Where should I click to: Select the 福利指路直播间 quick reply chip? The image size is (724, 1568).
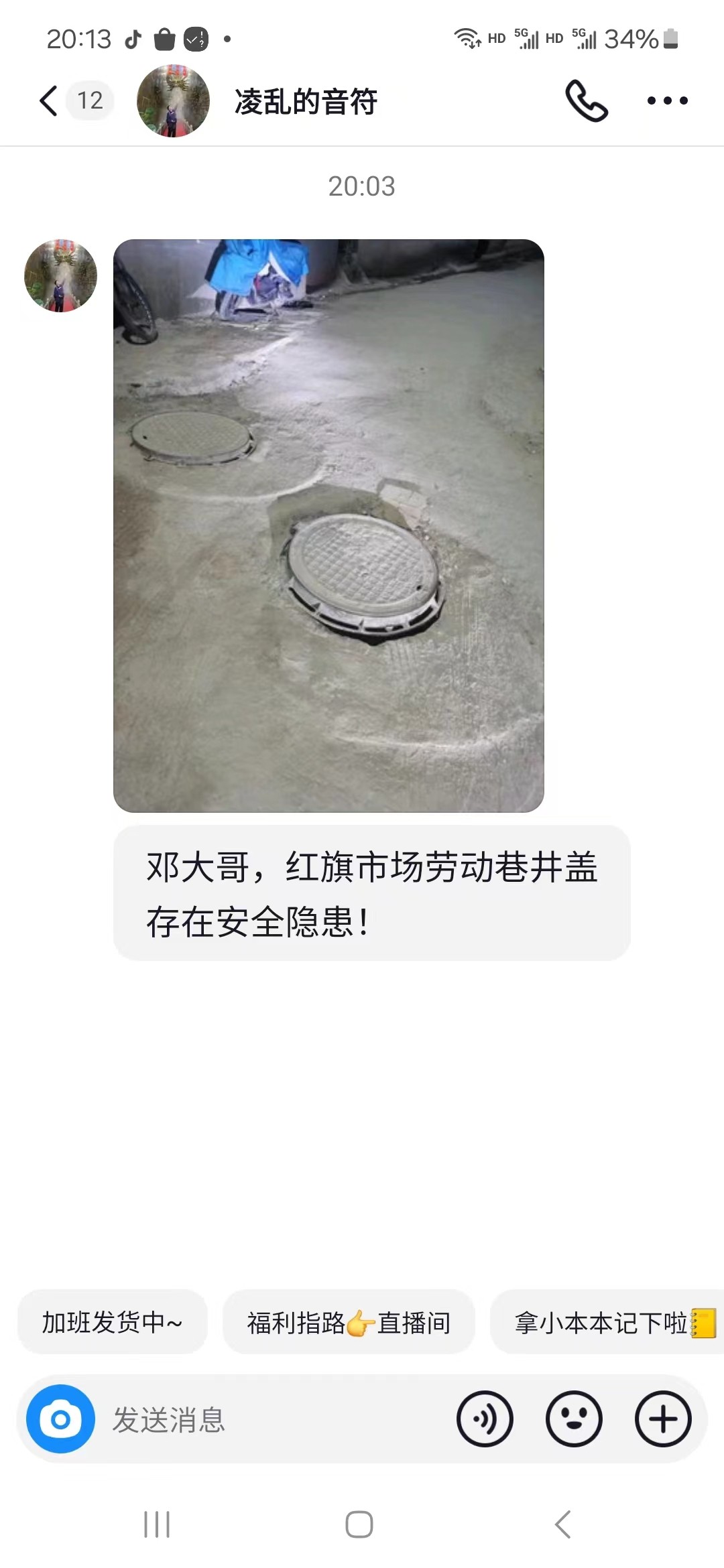click(x=348, y=1323)
